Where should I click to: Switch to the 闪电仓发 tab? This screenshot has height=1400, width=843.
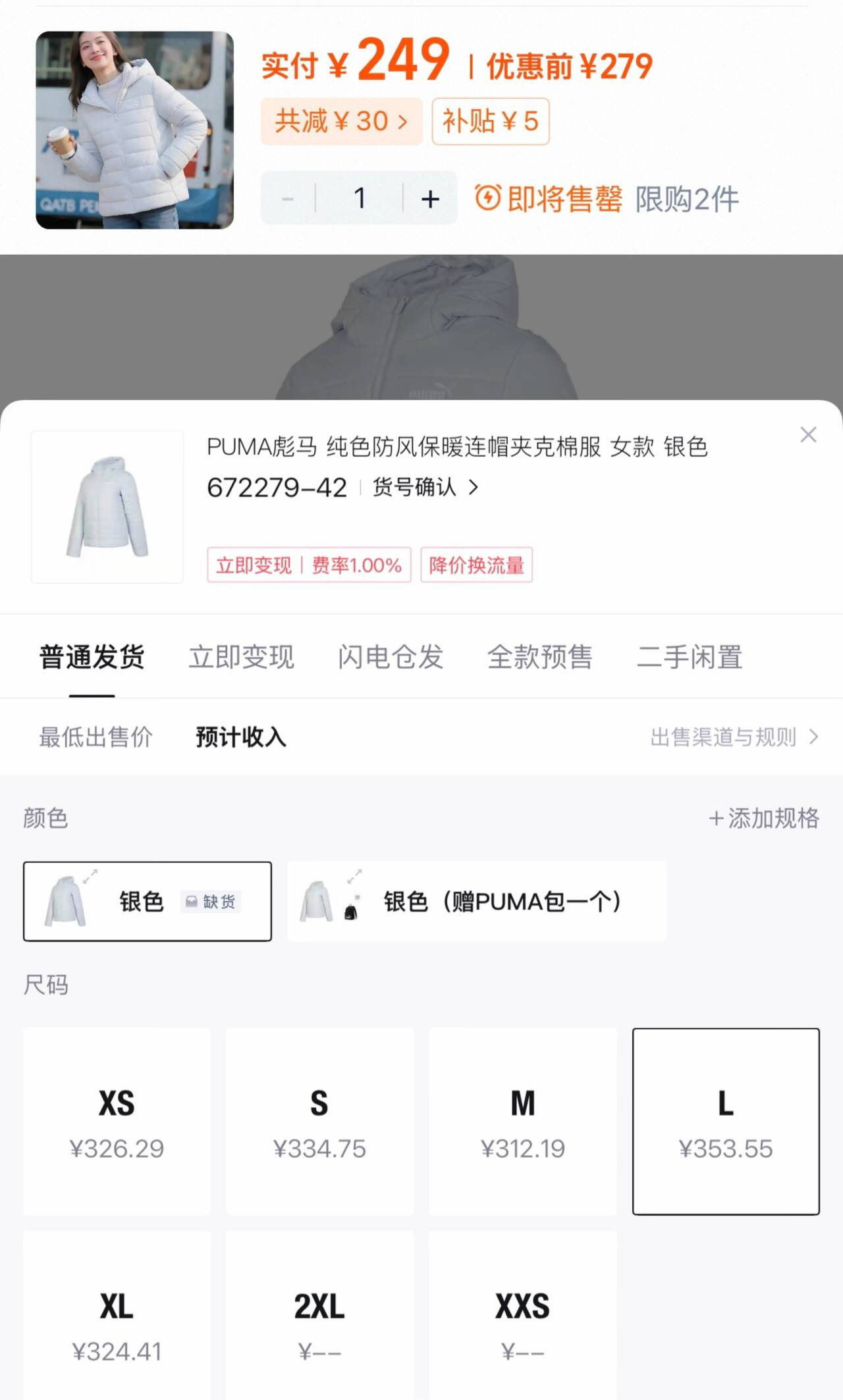[391, 657]
